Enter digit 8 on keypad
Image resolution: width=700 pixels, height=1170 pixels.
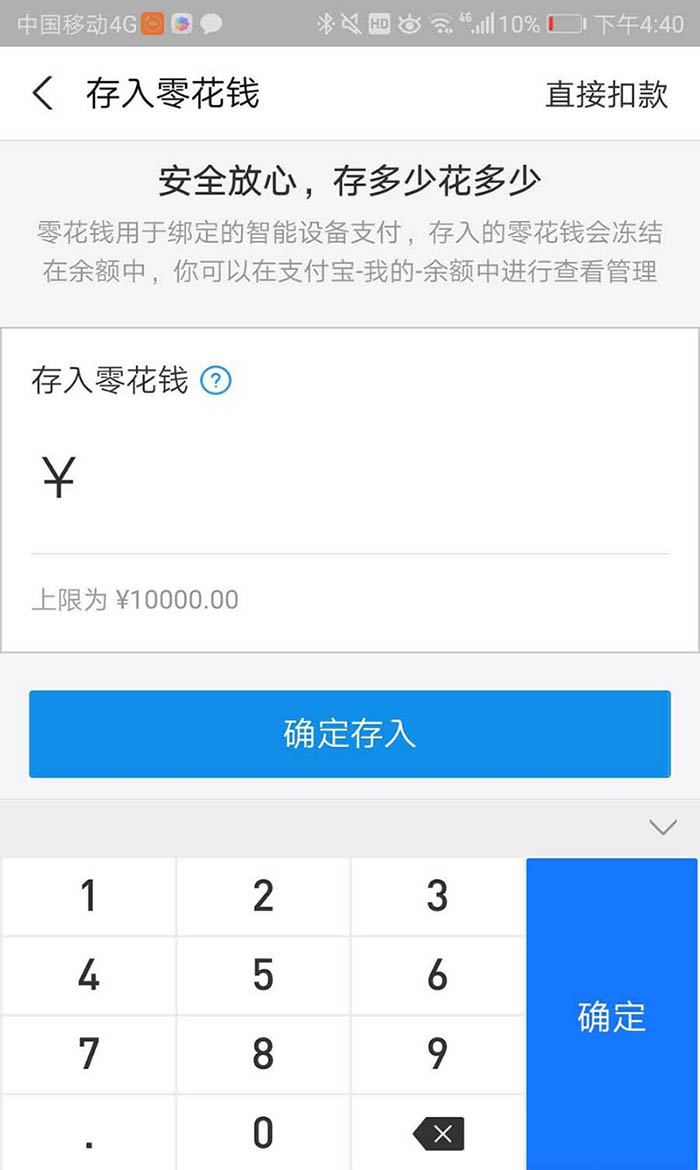pos(263,1054)
